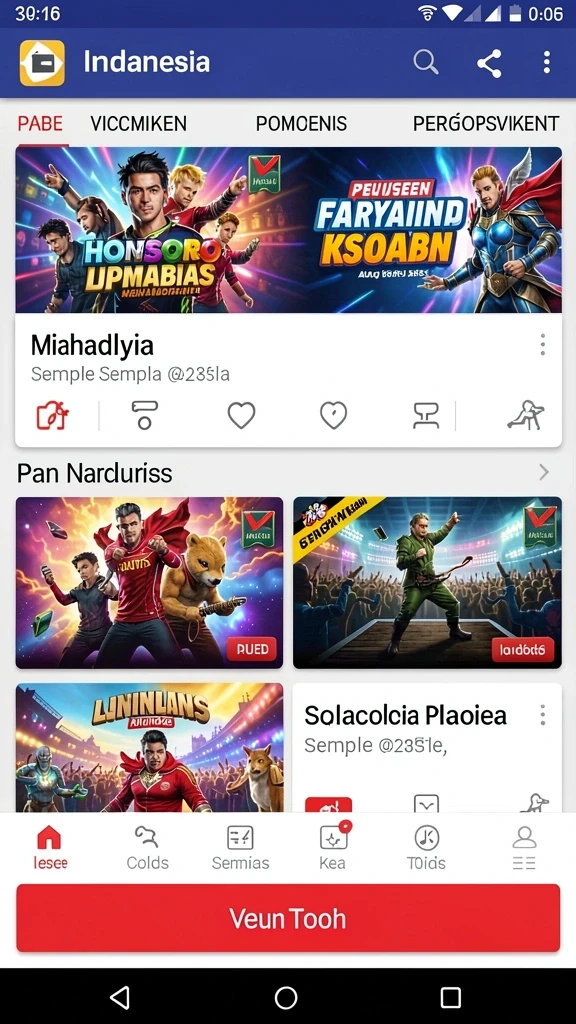The width and height of the screenshot is (576, 1024).
Task: Switch to the VICCMIKEN tab
Action: (x=138, y=123)
